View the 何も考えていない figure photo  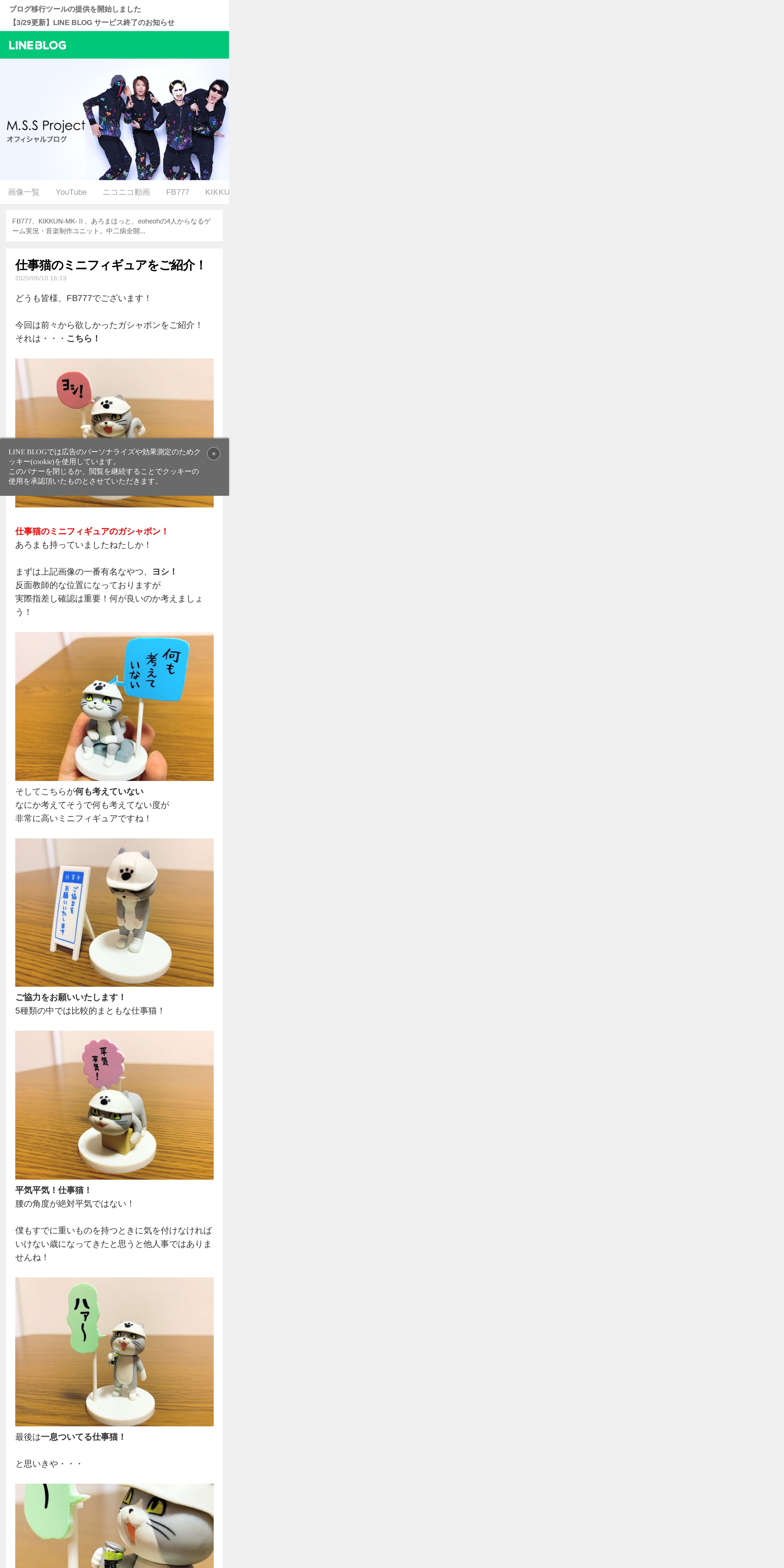coord(114,706)
